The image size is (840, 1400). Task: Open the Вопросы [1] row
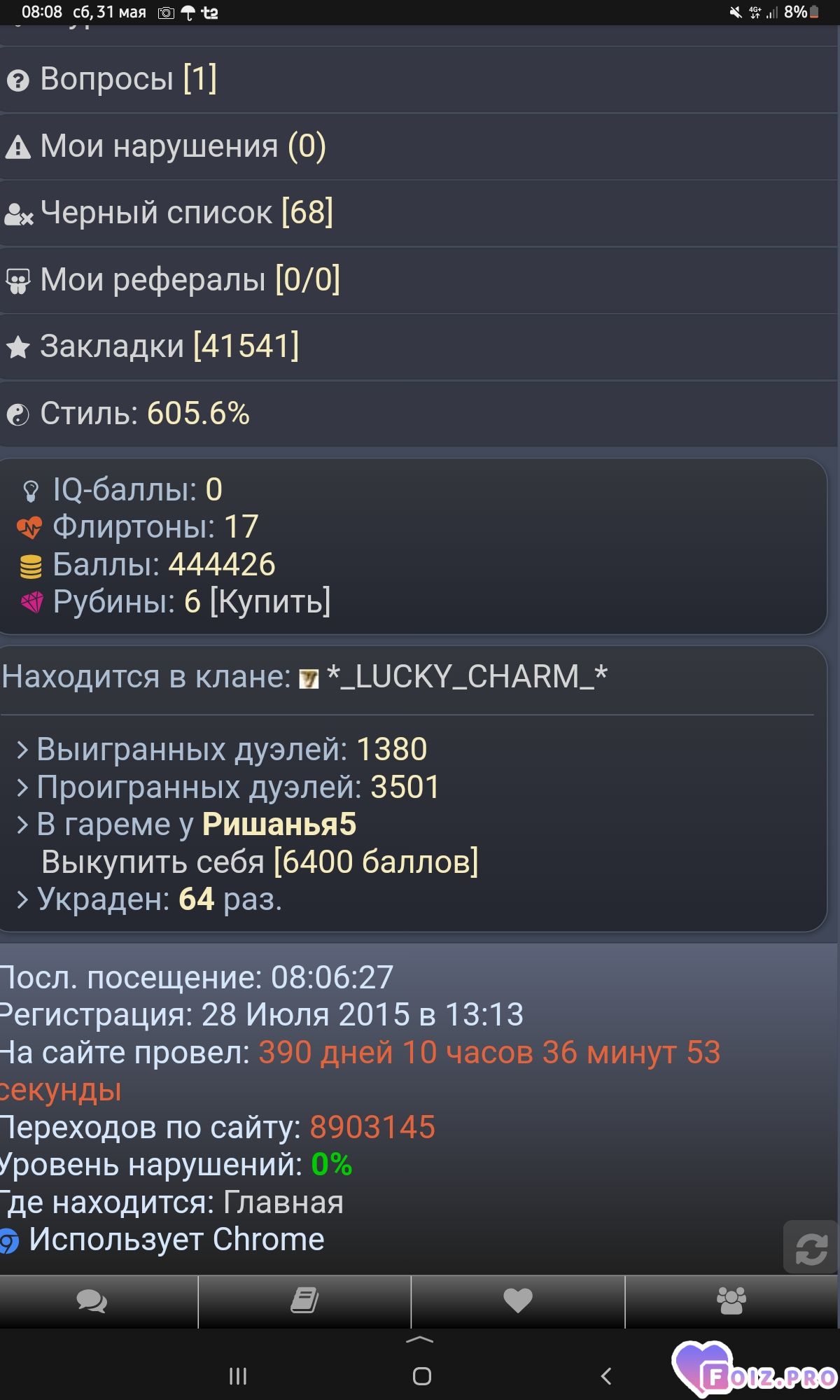click(419, 79)
